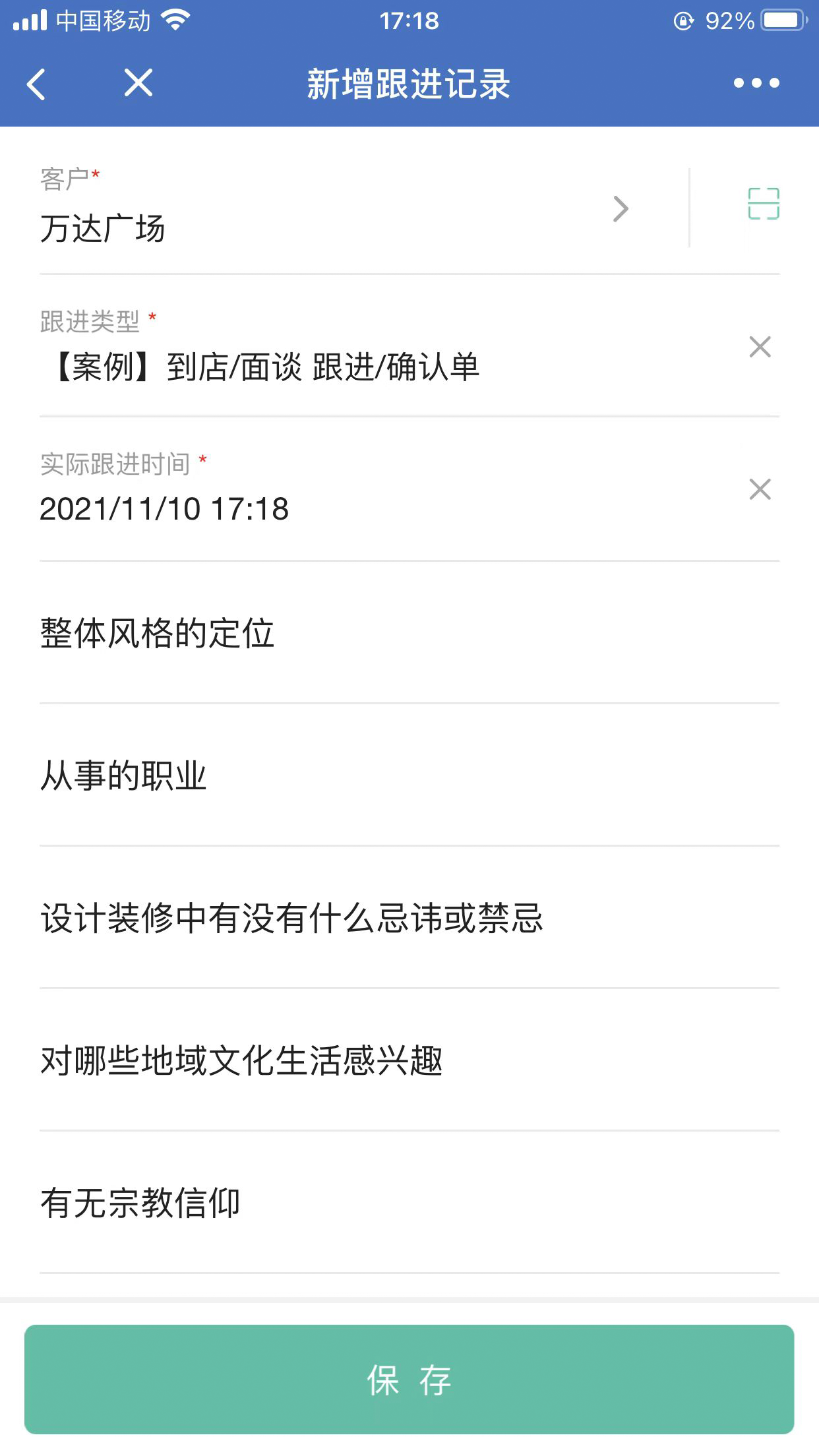Select the 设计装修中有没有什么忌讳或禁忌 field
This screenshot has height=1456, width=819.
409,918
